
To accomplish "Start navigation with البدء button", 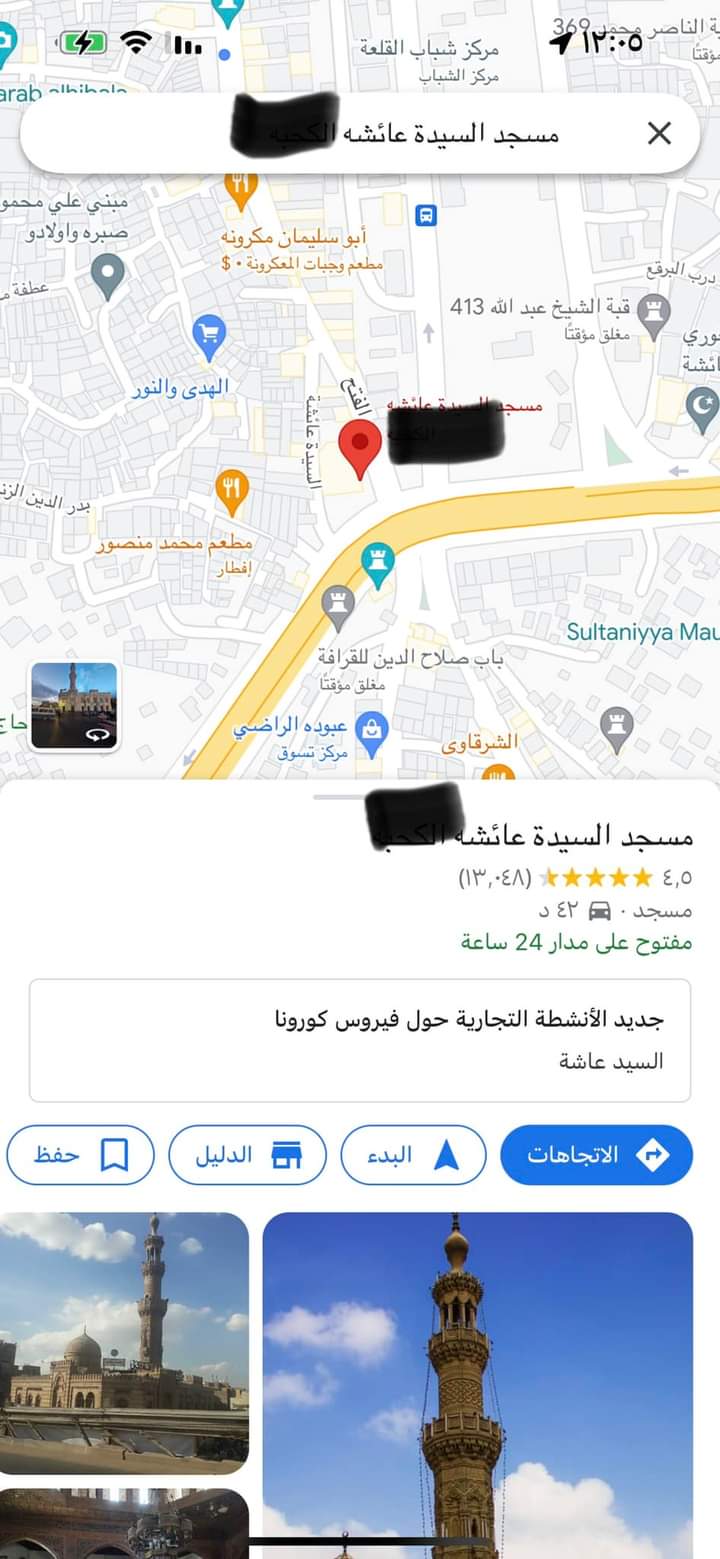I will pos(413,1155).
